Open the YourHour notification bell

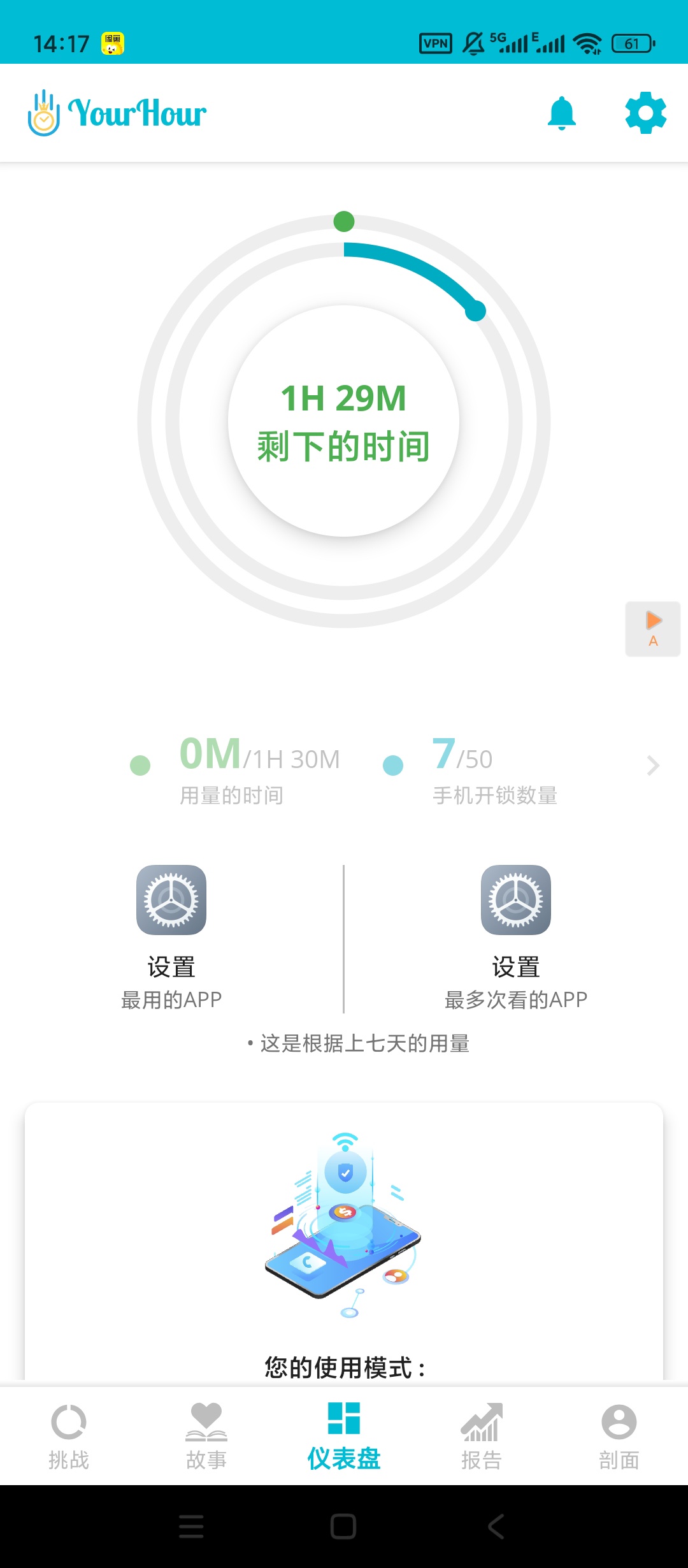[x=561, y=113]
